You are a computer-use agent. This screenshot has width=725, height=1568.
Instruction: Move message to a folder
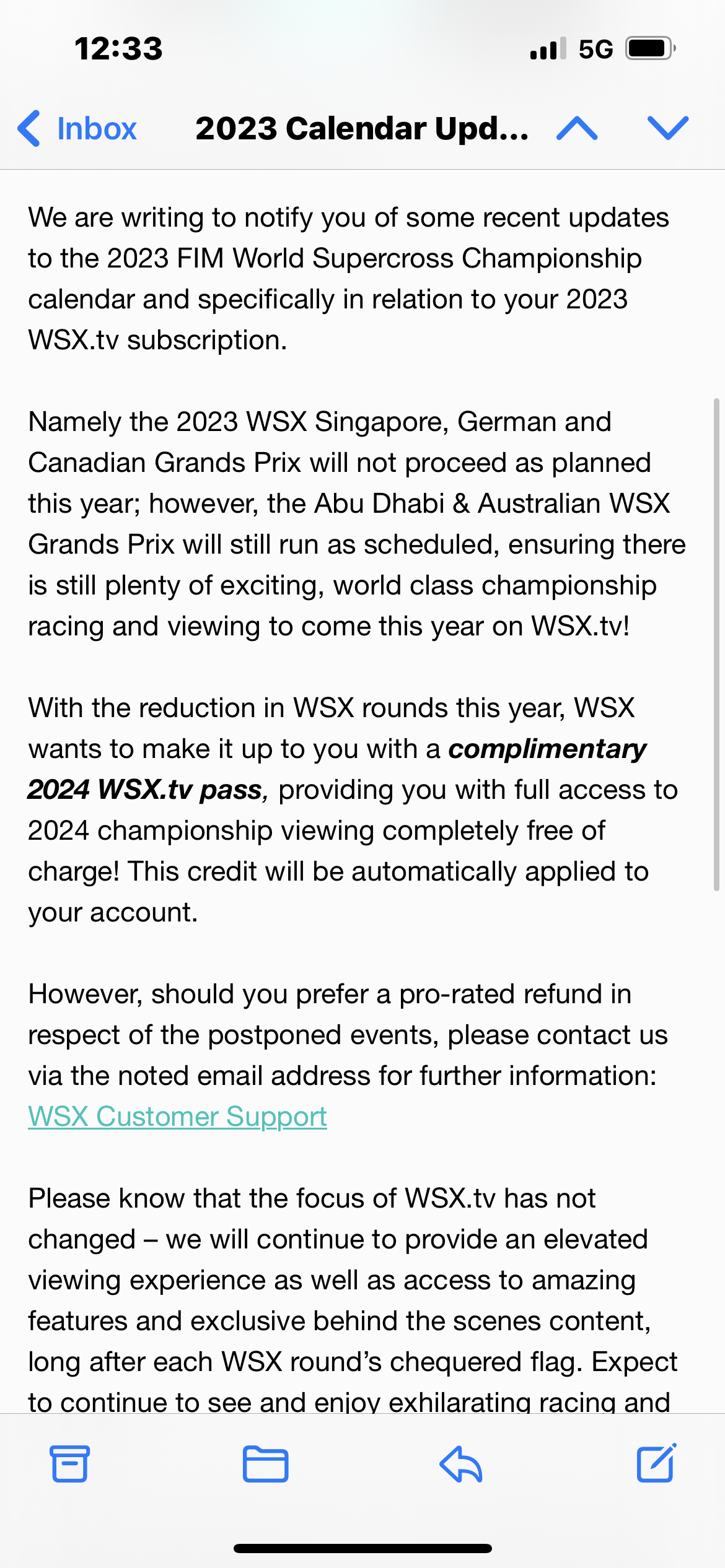265,1464
